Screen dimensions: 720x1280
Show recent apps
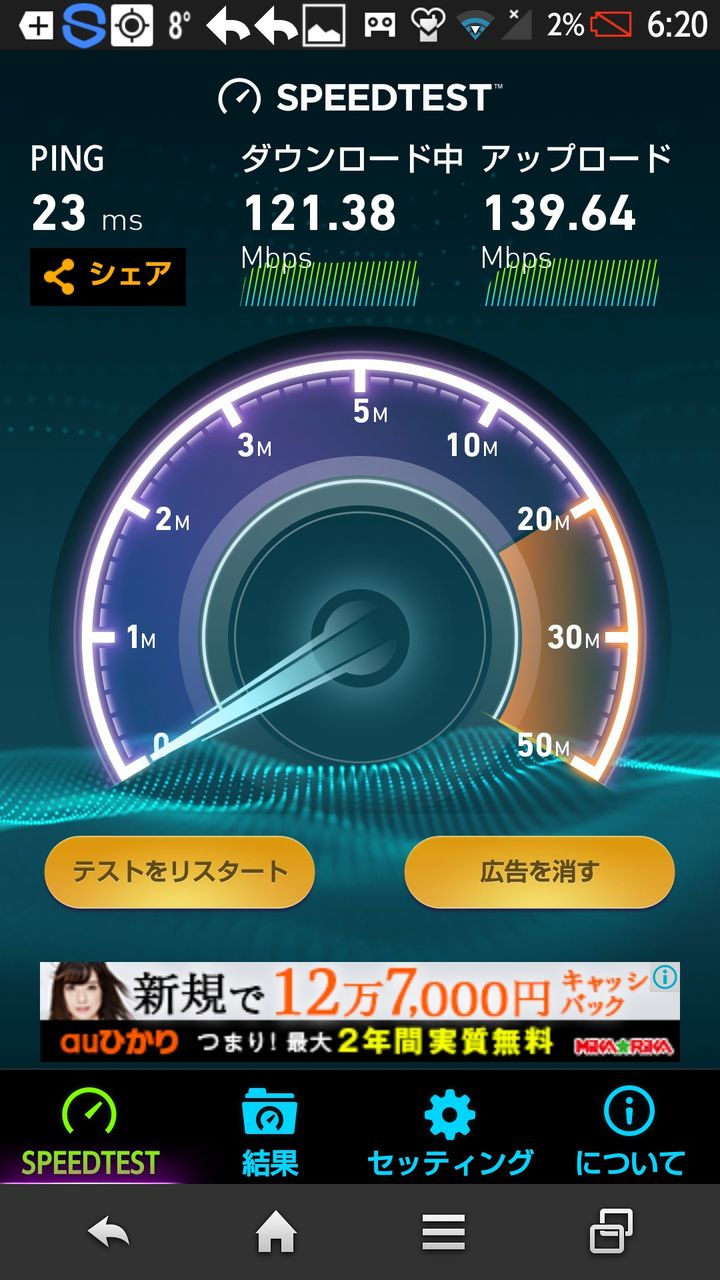[x=611, y=1232]
